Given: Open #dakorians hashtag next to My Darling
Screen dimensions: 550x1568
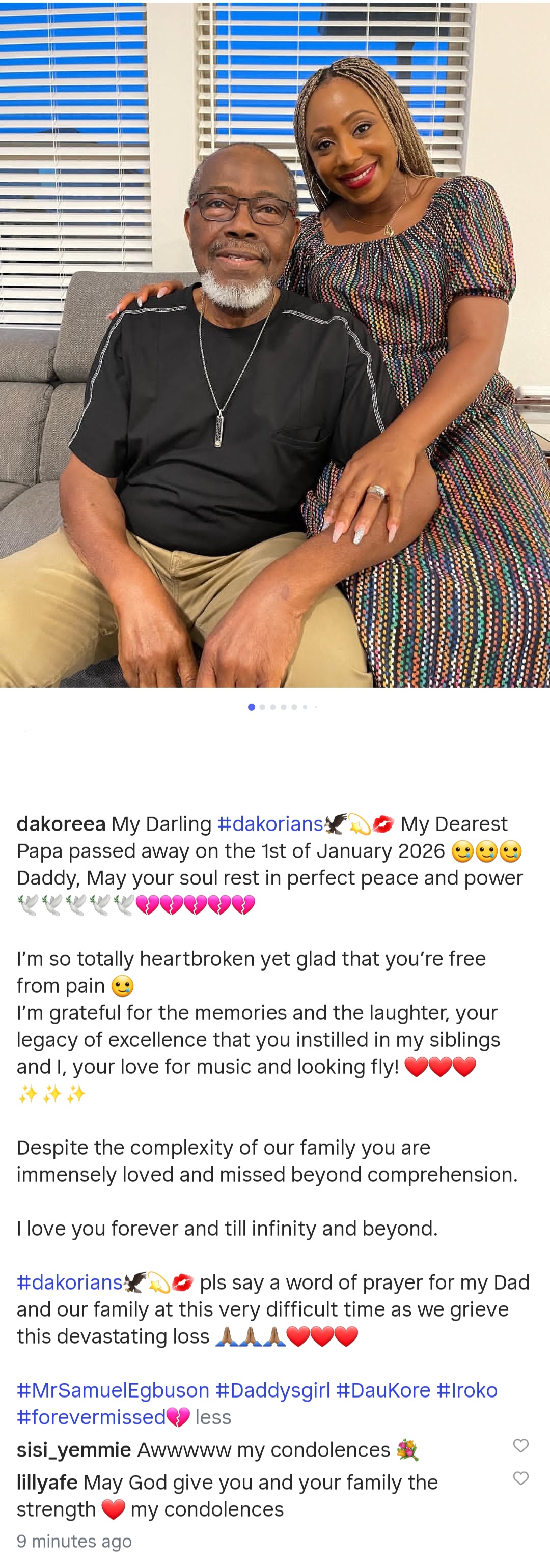Looking at the screenshot, I should [269, 823].
